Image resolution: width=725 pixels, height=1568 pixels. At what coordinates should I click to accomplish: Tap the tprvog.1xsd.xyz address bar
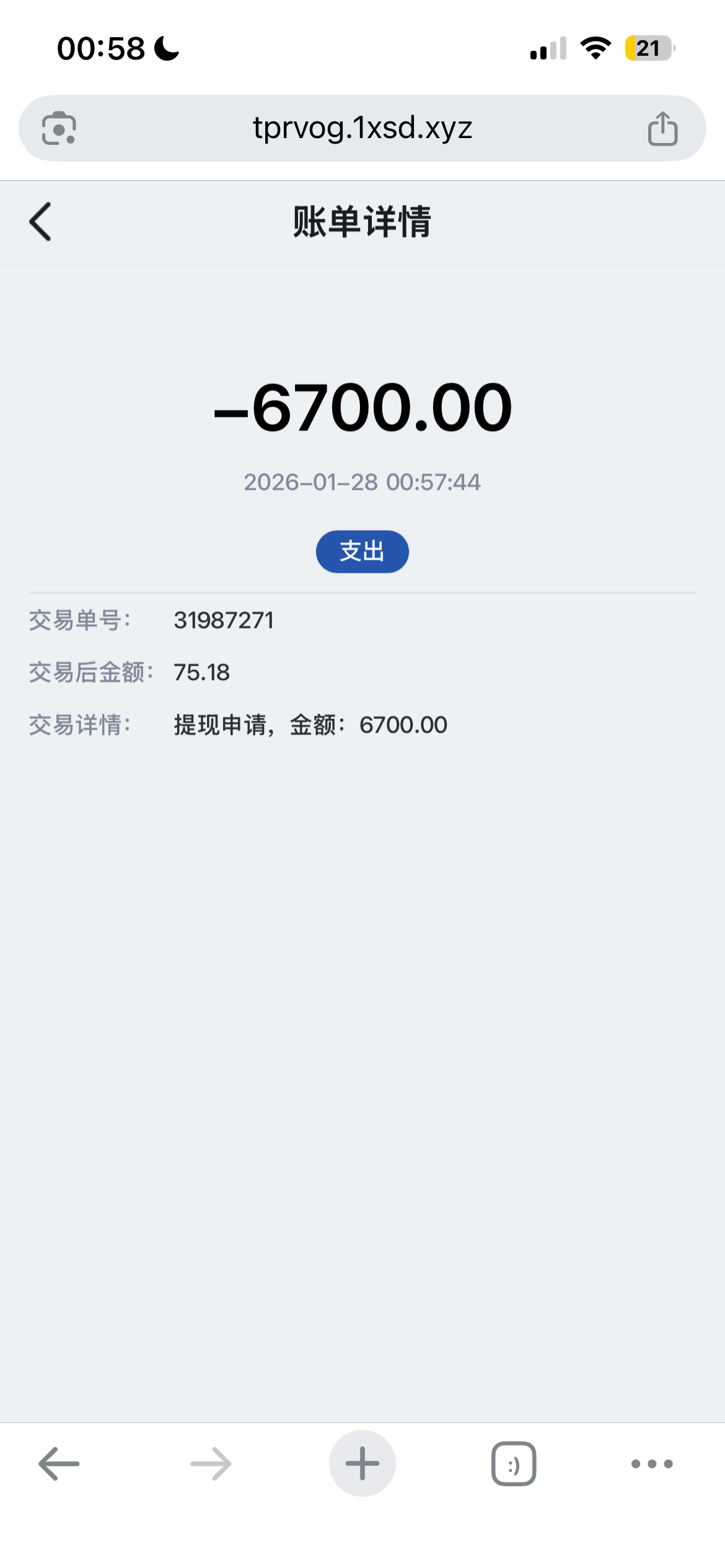pyautogui.click(x=362, y=128)
